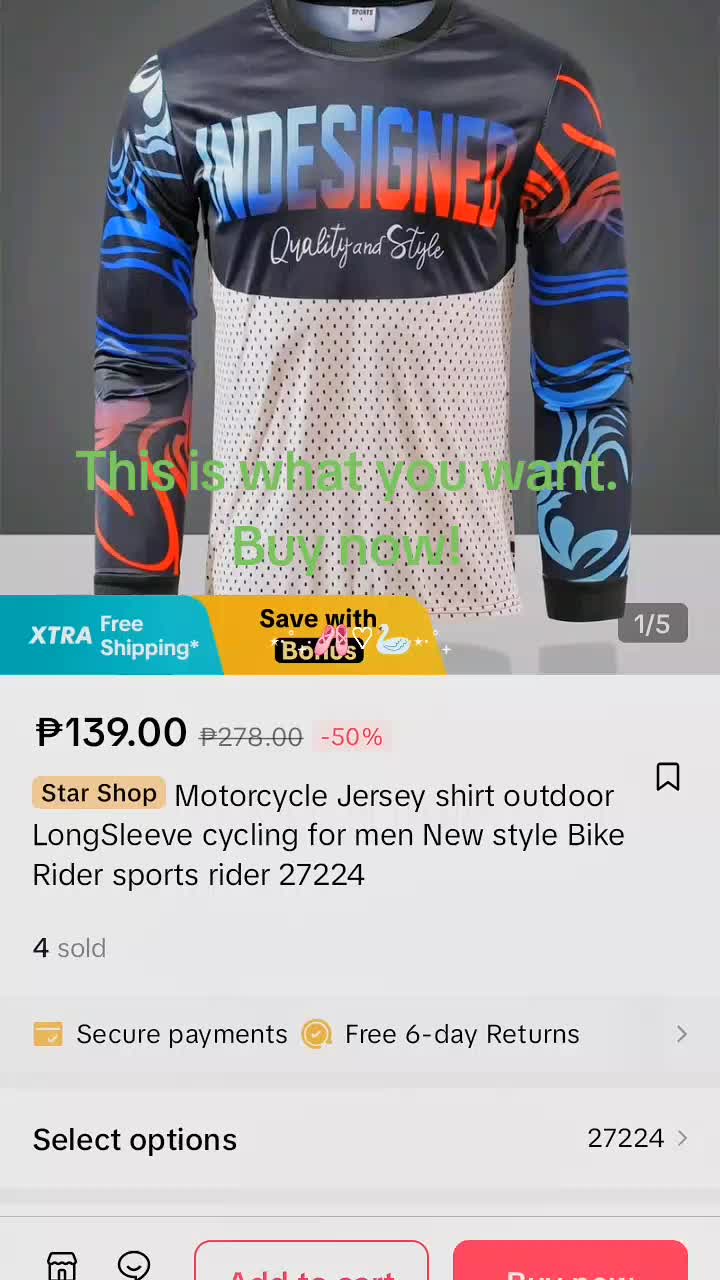Screen dimensions: 720x1280
Task: Open Secure payments and Returns details
Action: (x=360, y=1034)
